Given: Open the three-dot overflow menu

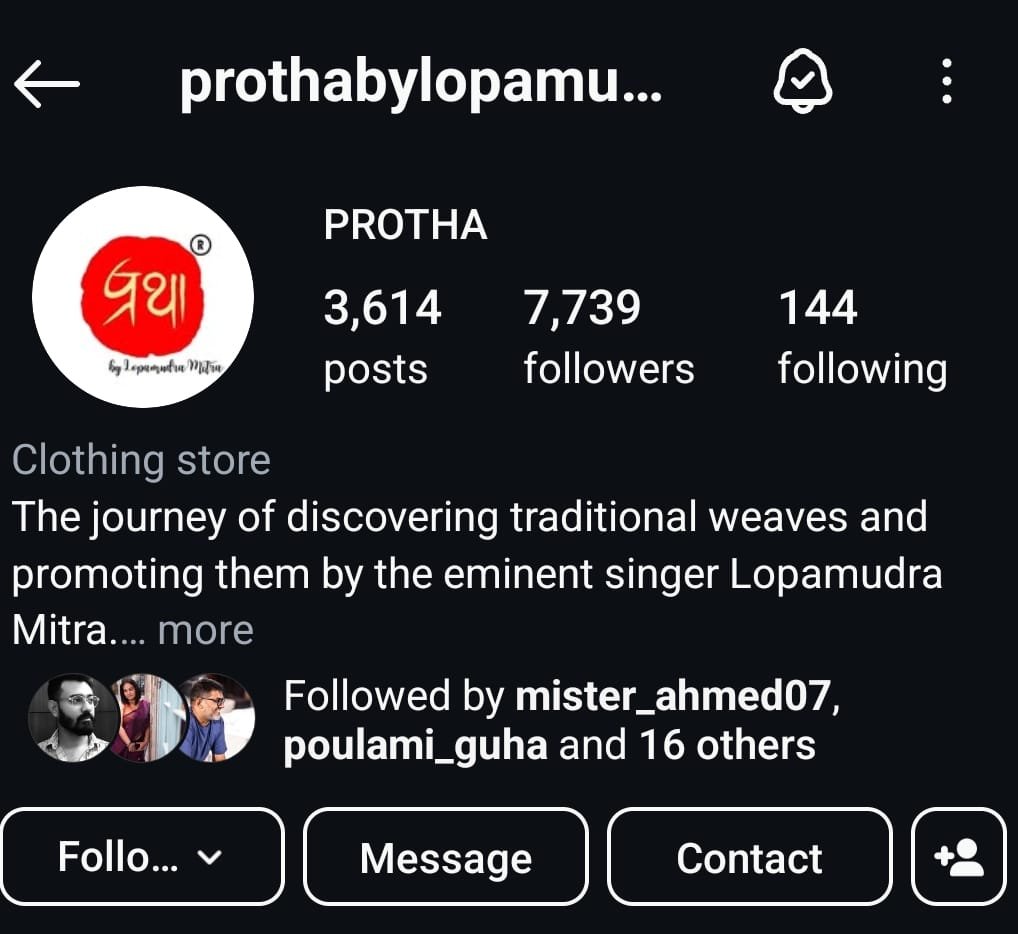Looking at the screenshot, I should pos(946,83).
